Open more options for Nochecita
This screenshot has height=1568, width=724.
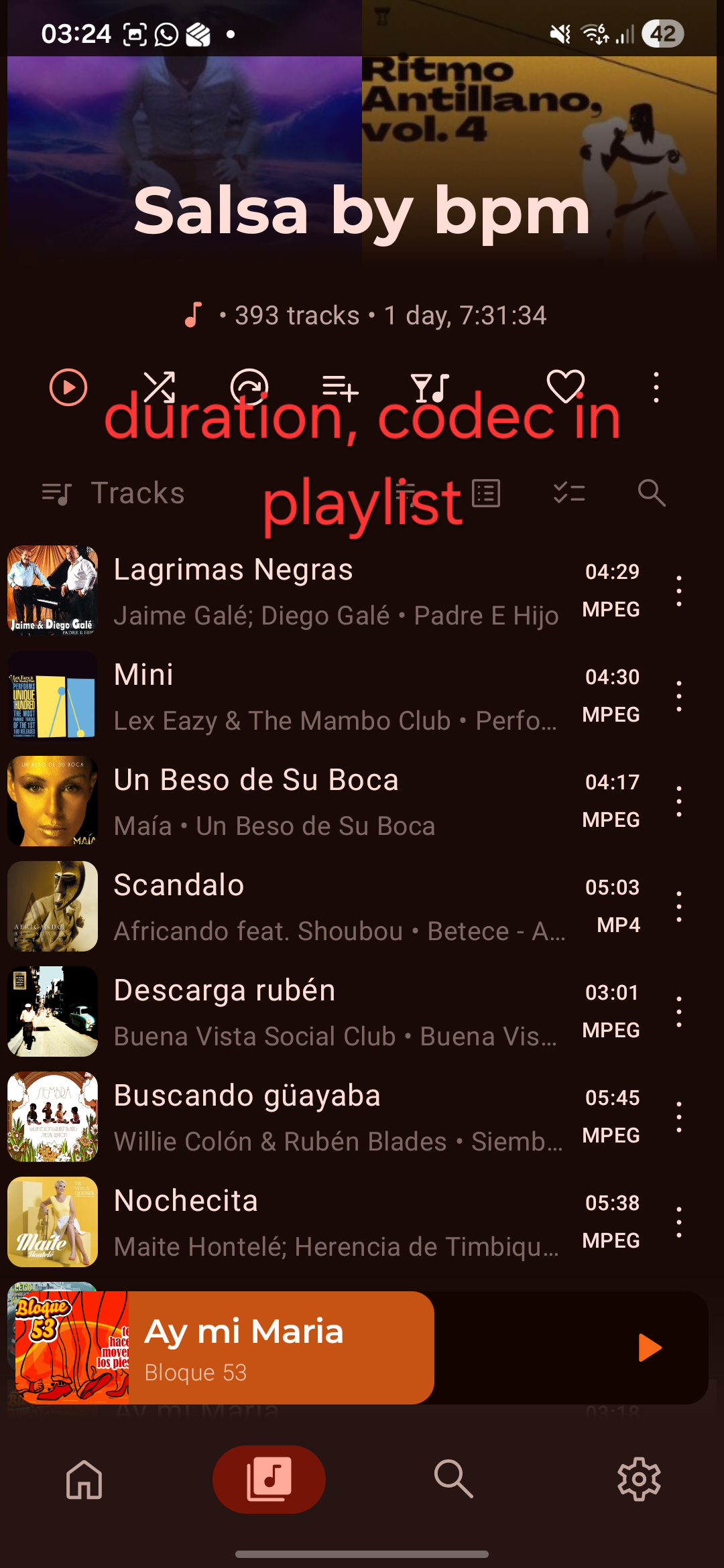(x=679, y=1222)
